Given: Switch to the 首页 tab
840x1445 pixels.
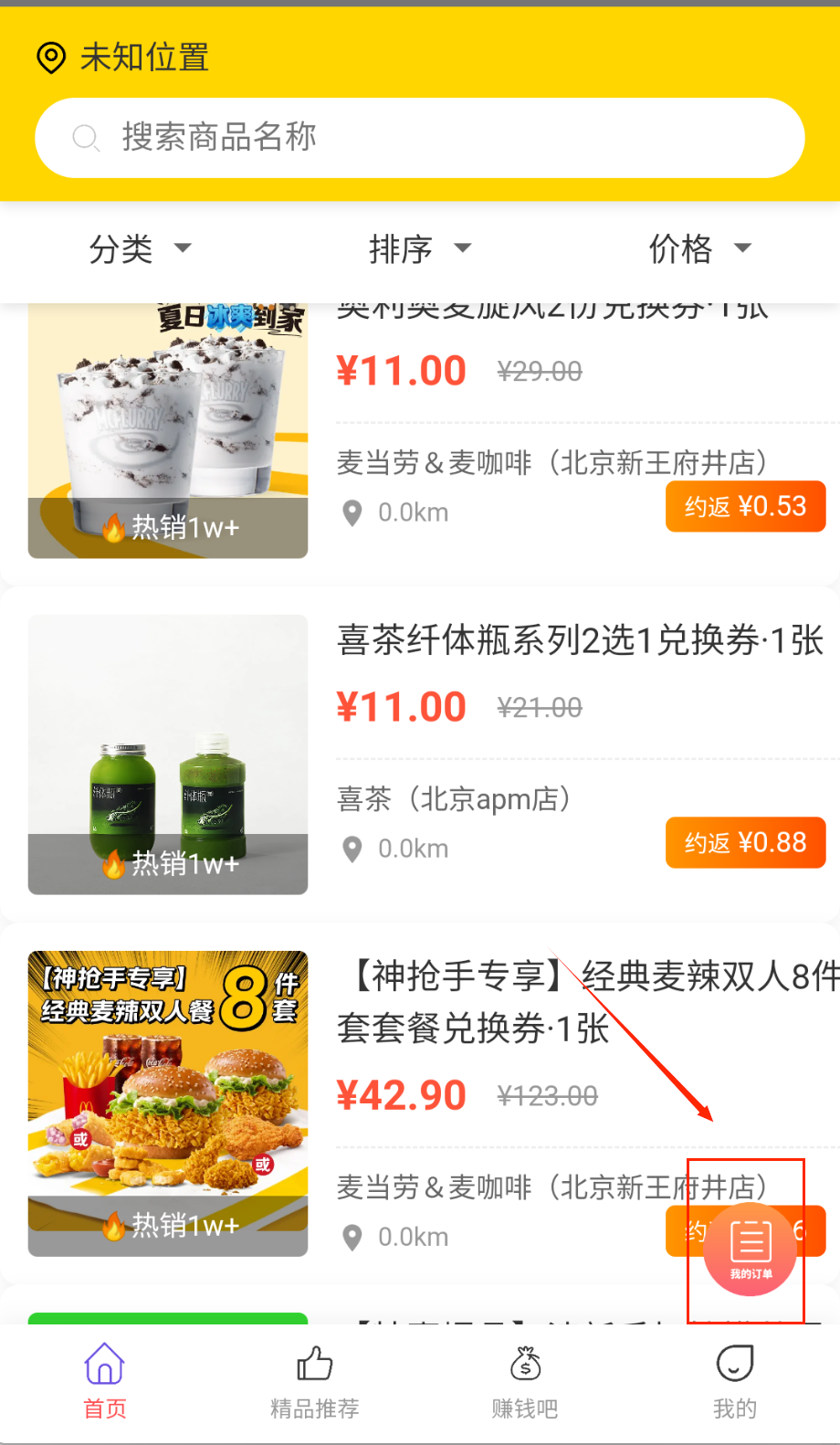Looking at the screenshot, I should [105, 1381].
